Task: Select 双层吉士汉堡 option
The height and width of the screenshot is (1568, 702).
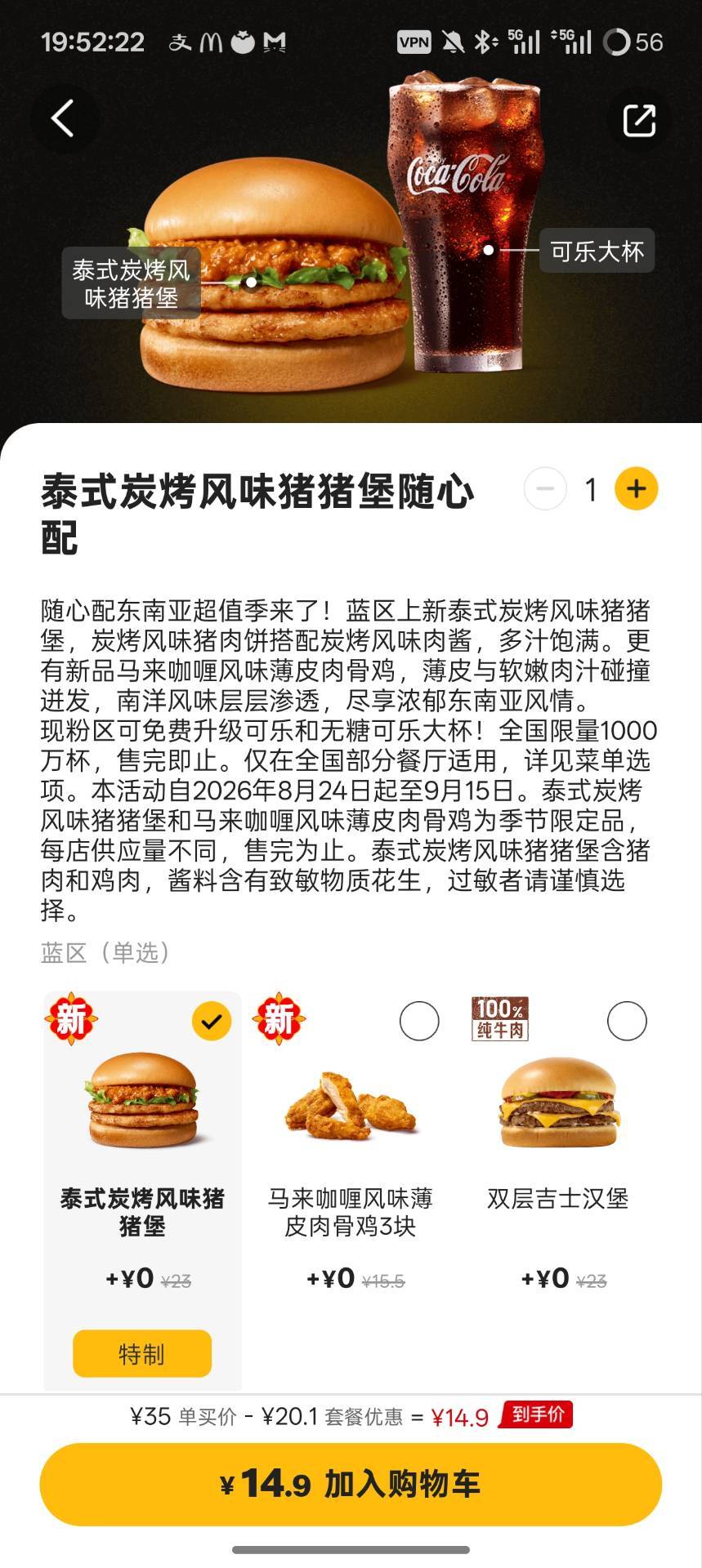Action: (x=627, y=1021)
